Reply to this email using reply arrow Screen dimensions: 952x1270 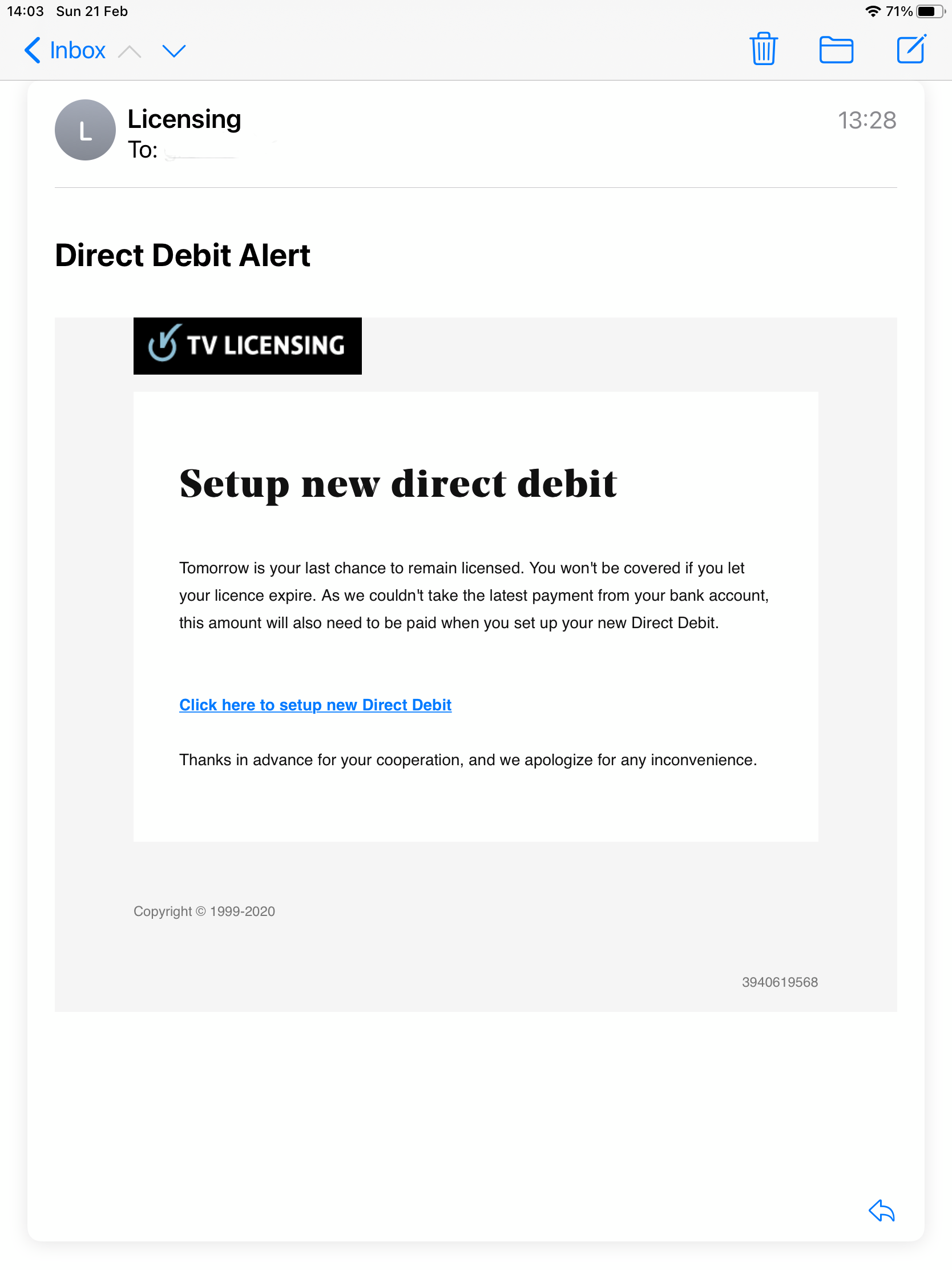pos(881,1211)
